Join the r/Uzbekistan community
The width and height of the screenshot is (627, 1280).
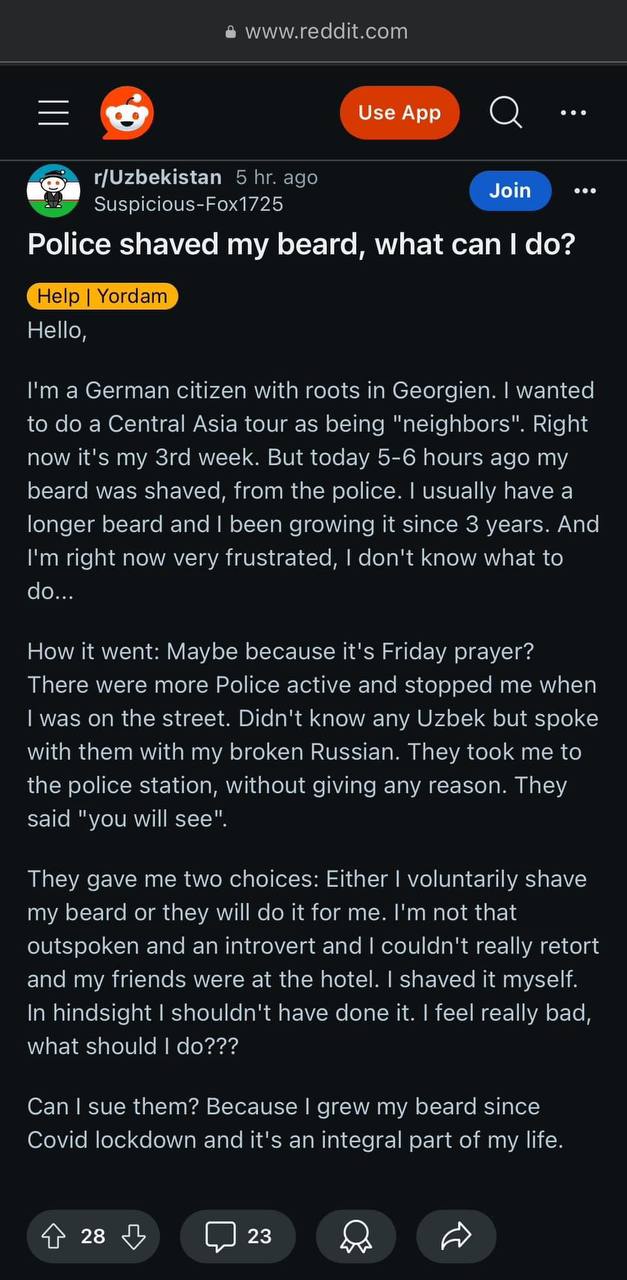[510, 190]
